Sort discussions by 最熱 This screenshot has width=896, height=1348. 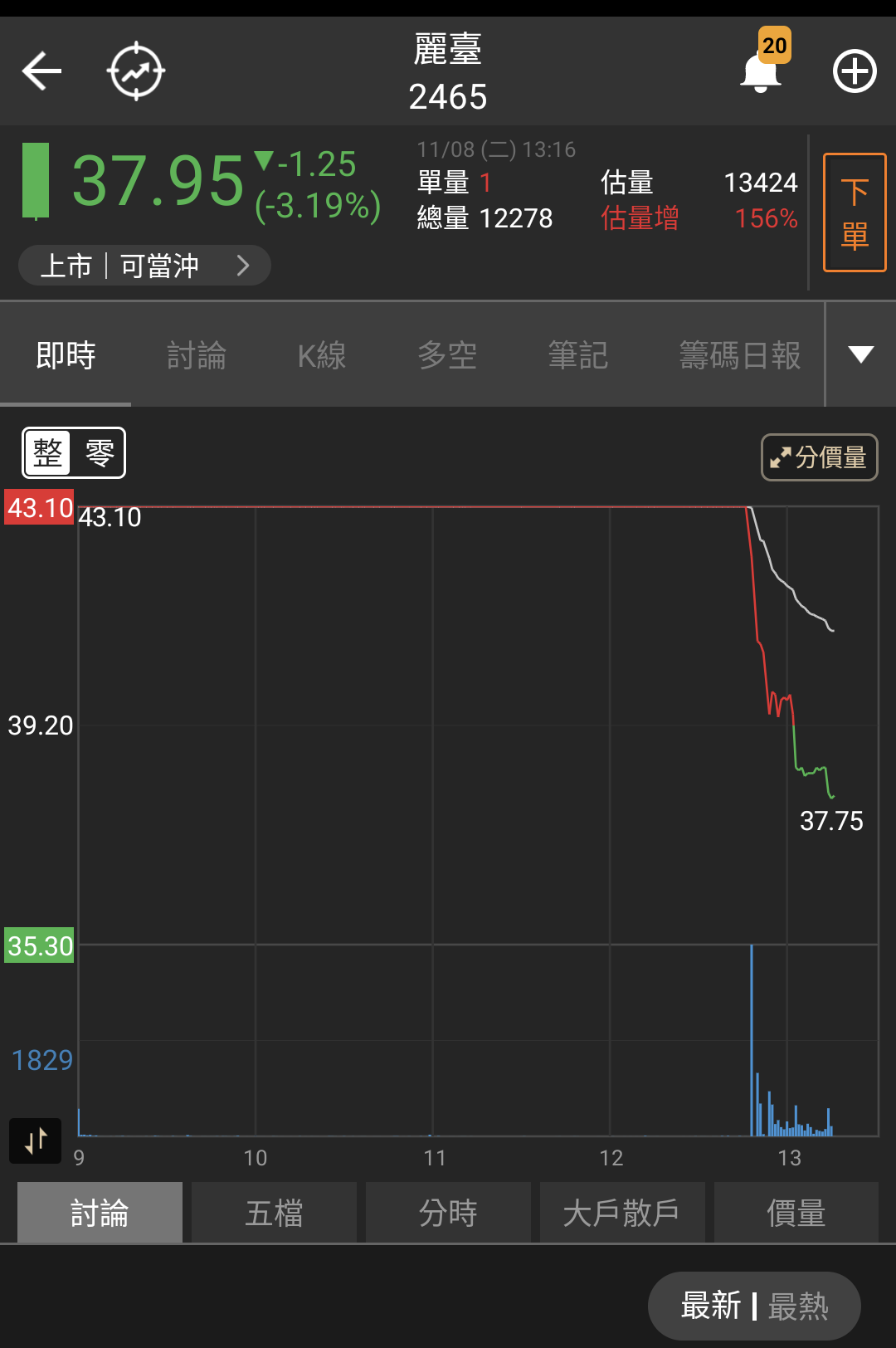coord(798,1306)
